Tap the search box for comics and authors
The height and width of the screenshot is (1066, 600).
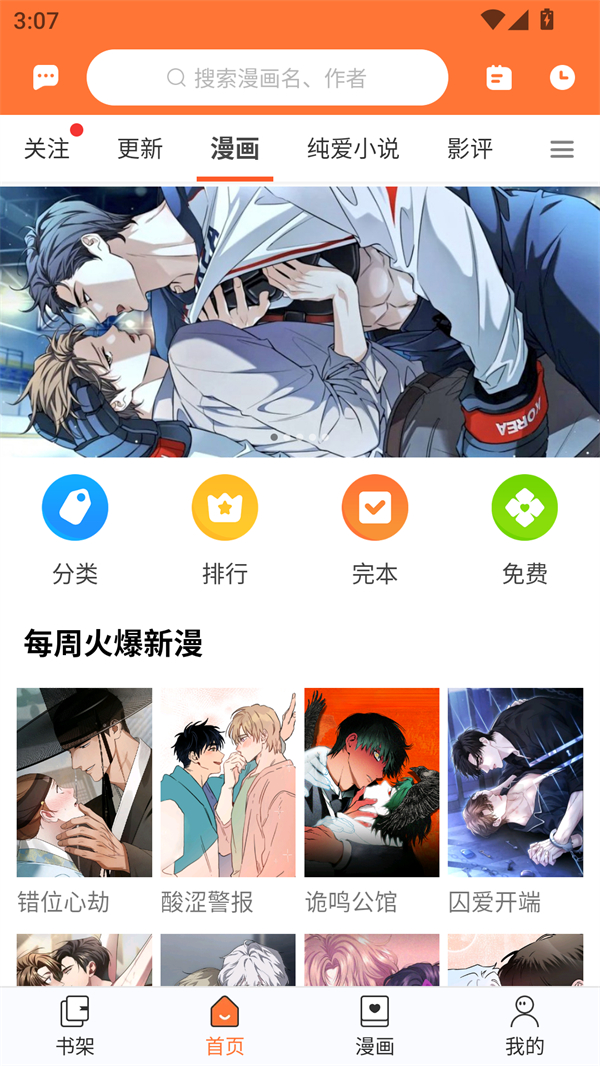point(267,78)
